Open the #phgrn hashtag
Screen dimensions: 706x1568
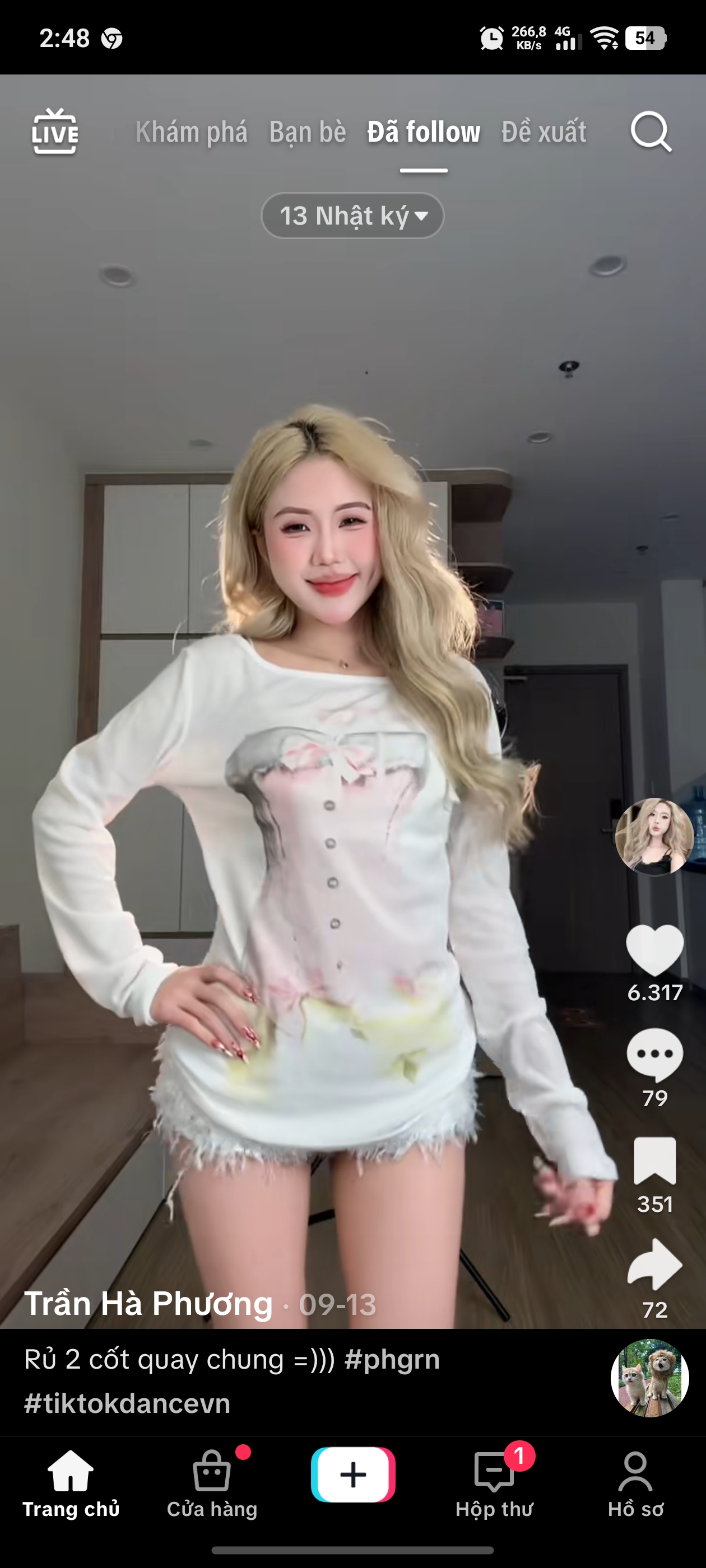tap(392, 1359)
